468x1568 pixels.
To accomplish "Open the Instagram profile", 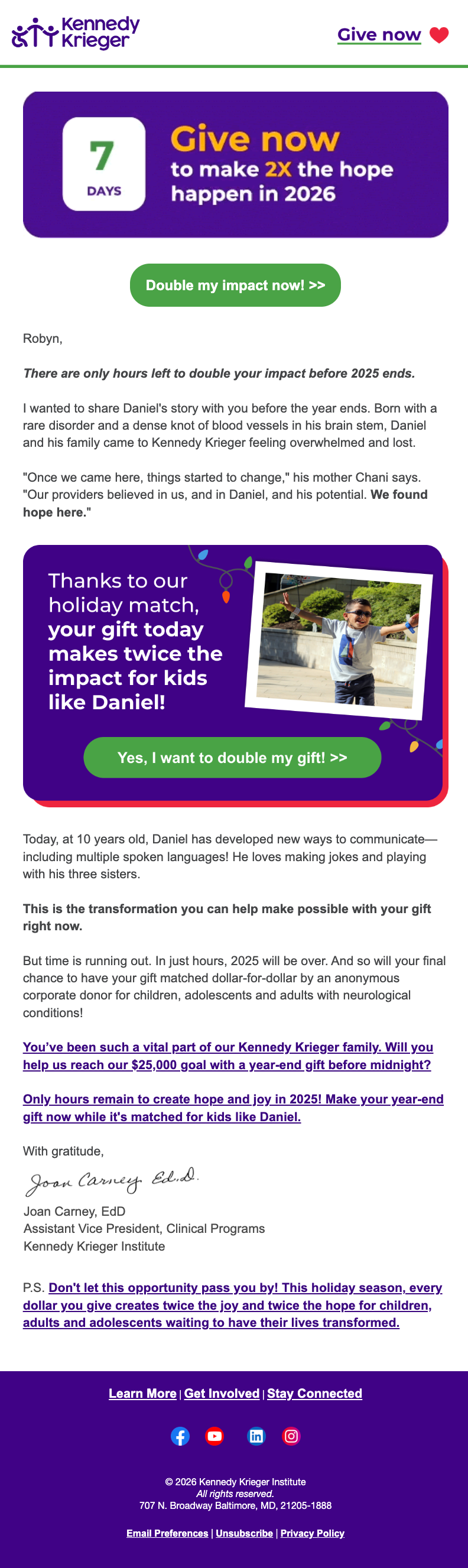I will (291, 1437).
